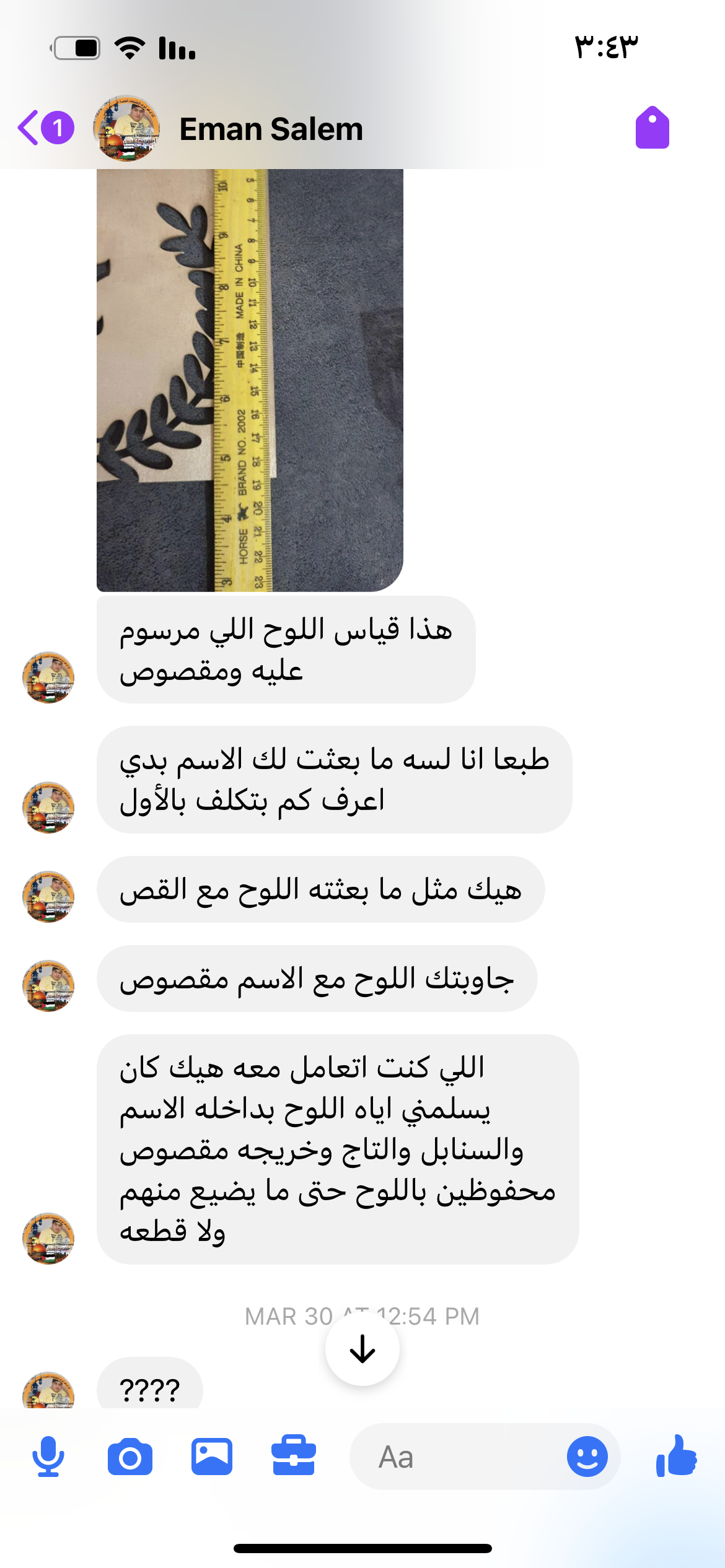Record a voice message with the microphone
Image resolution: width=725 pixels, height=1568 pixels.
pos(48,1457)
